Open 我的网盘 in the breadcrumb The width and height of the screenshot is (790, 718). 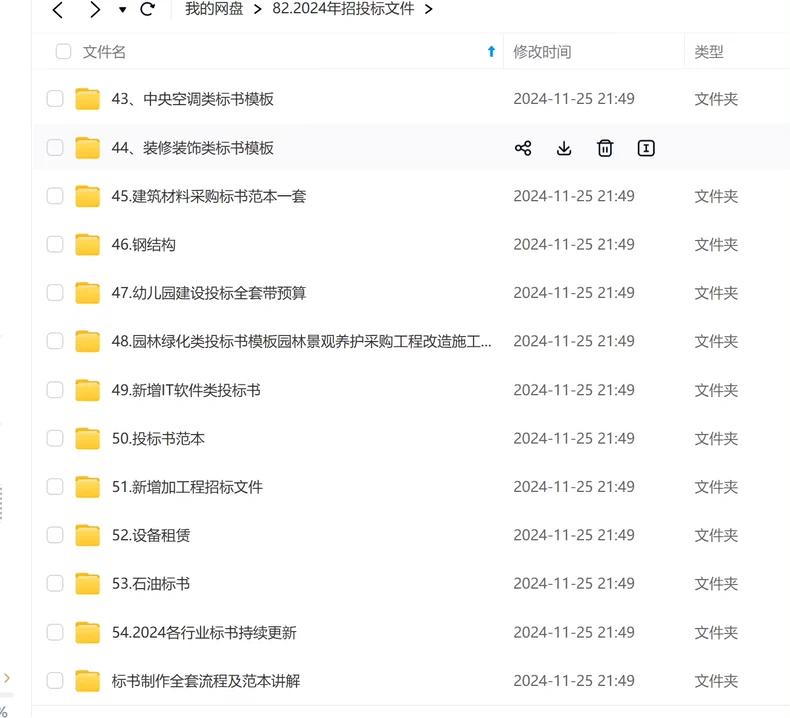[x=214, y=9]
